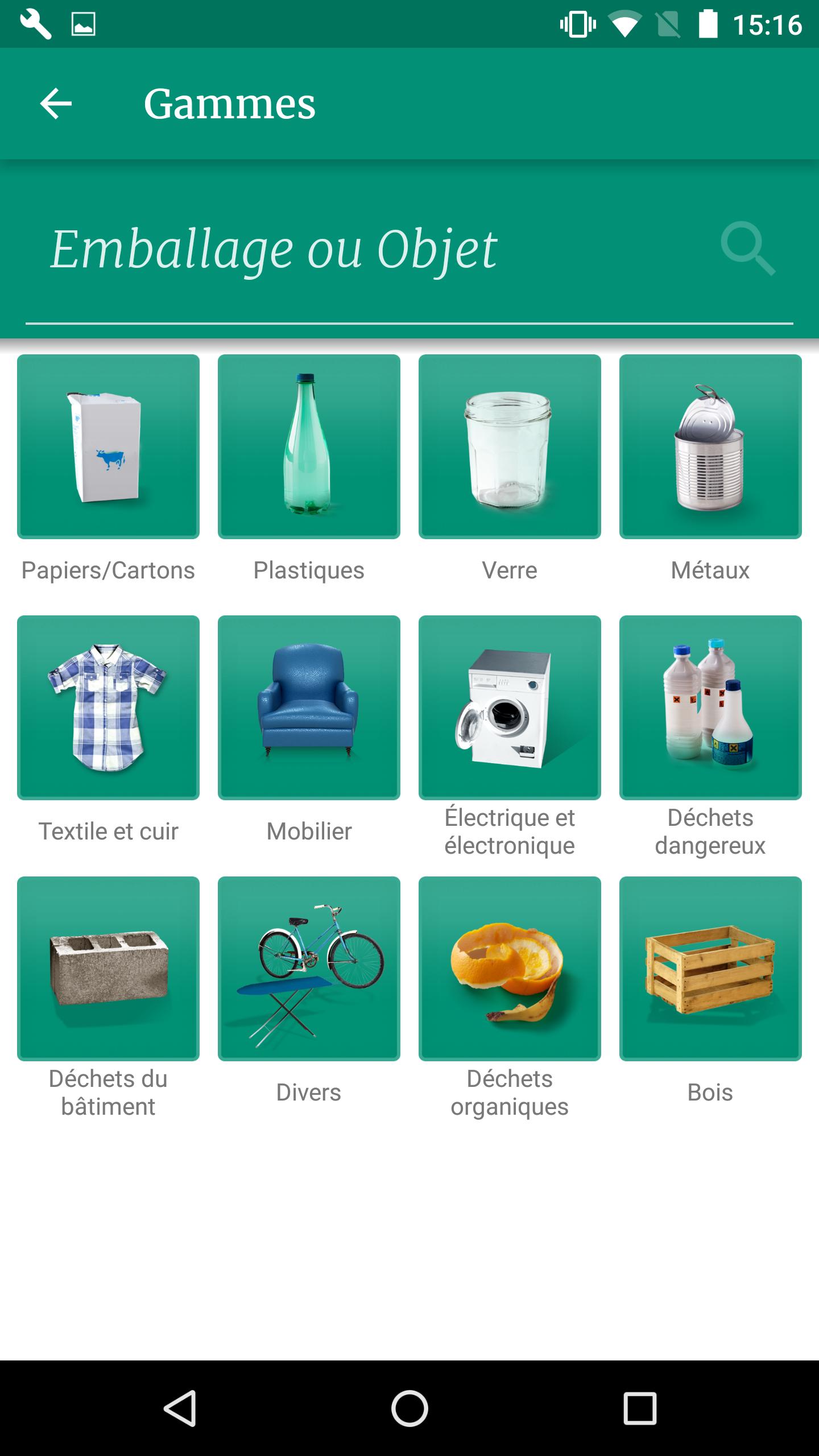This screenshot has width=819, height=1456.
Task: Tap the Gammes title in the header
Action: tap(230, 104)
